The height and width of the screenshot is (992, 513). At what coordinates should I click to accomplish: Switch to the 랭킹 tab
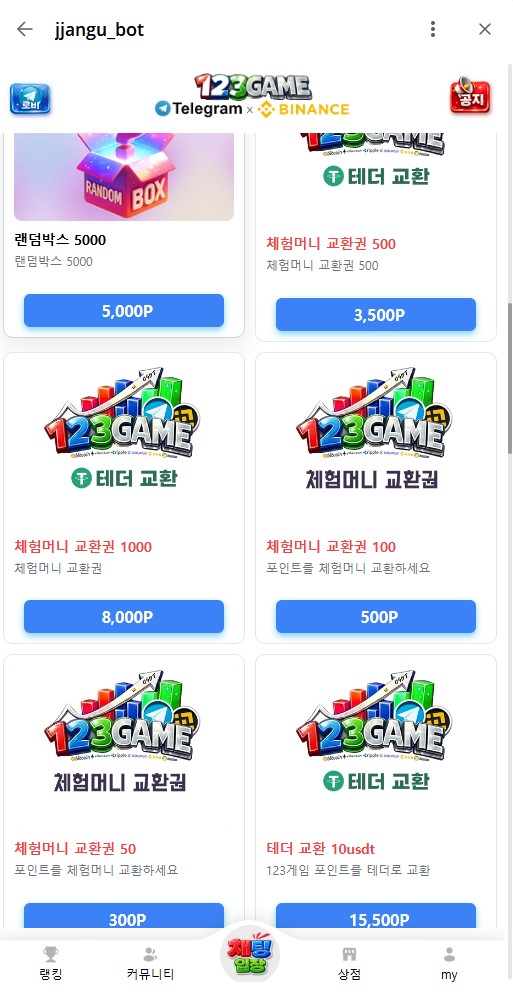(51, 964)
